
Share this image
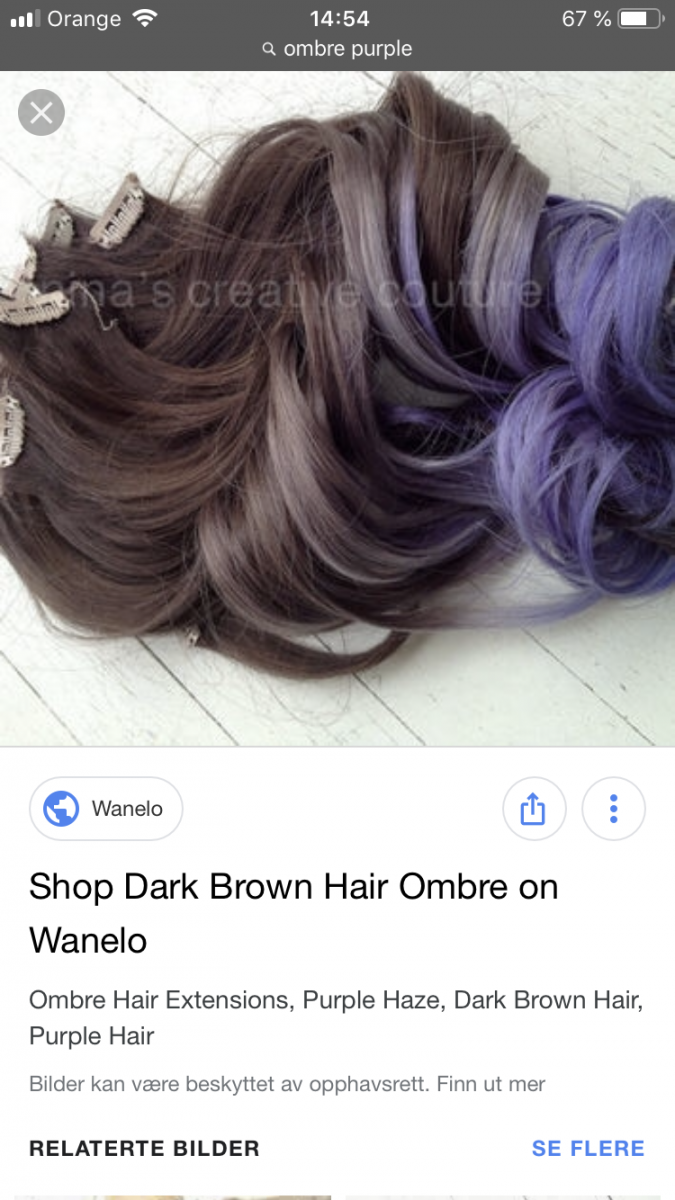[x=532, y=808]
